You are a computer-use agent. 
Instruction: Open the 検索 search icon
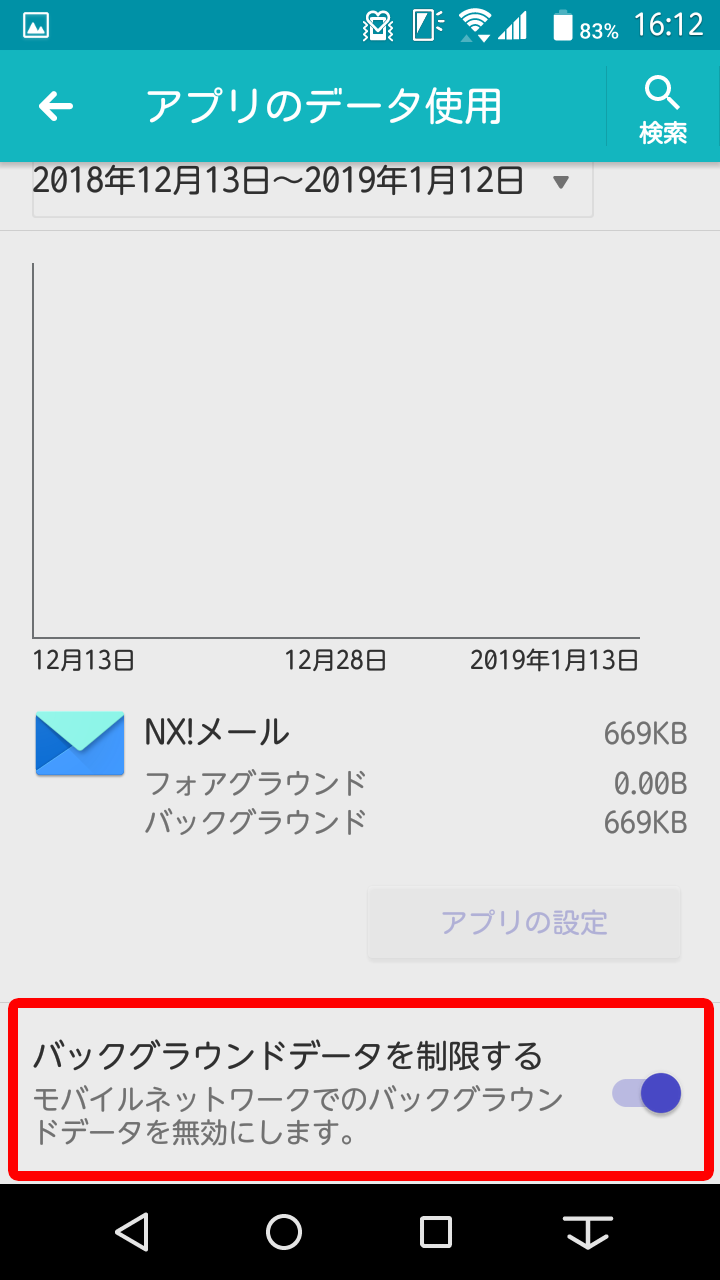click(x=663, y=107)
